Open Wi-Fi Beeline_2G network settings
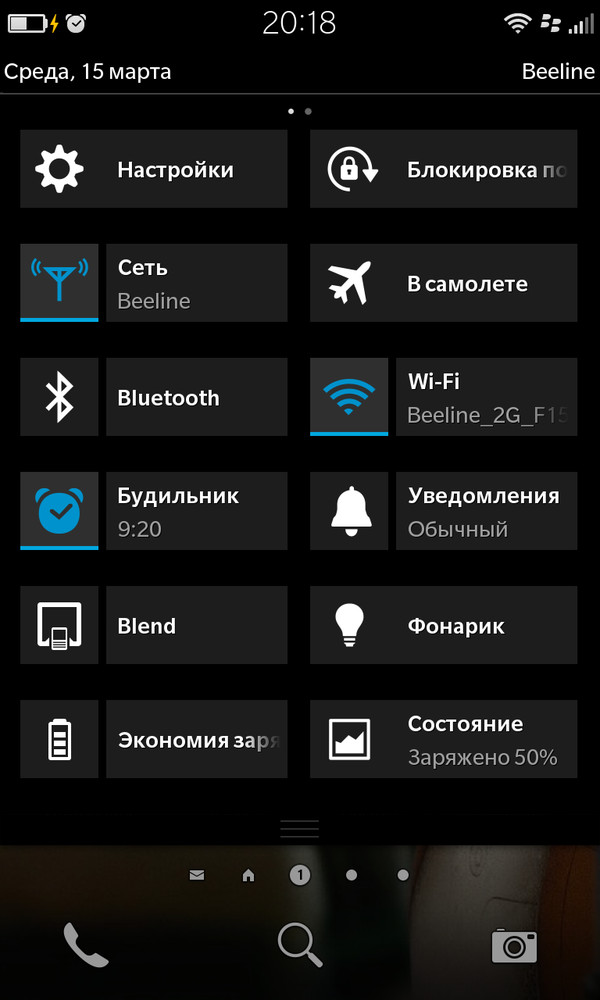Viewport: 600px width, 1000px height. 486,397
